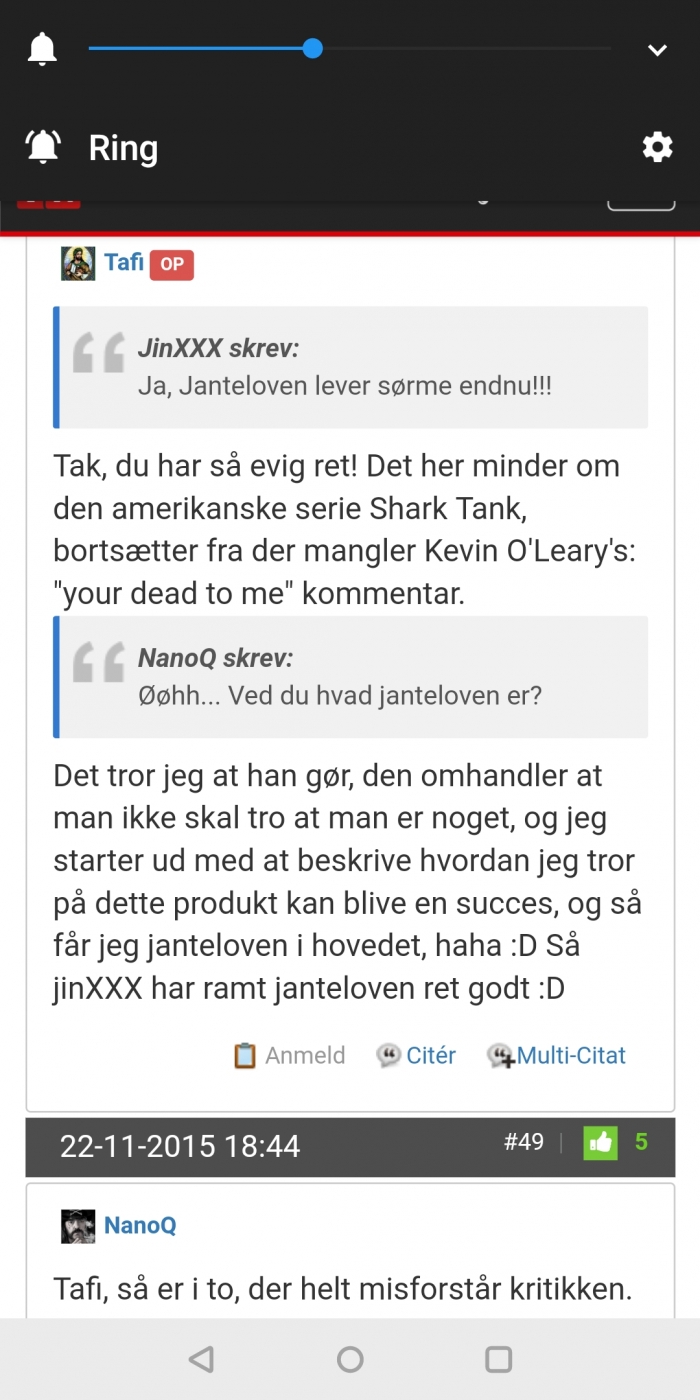Open ring volume settings gear

[x=657, y=148]
